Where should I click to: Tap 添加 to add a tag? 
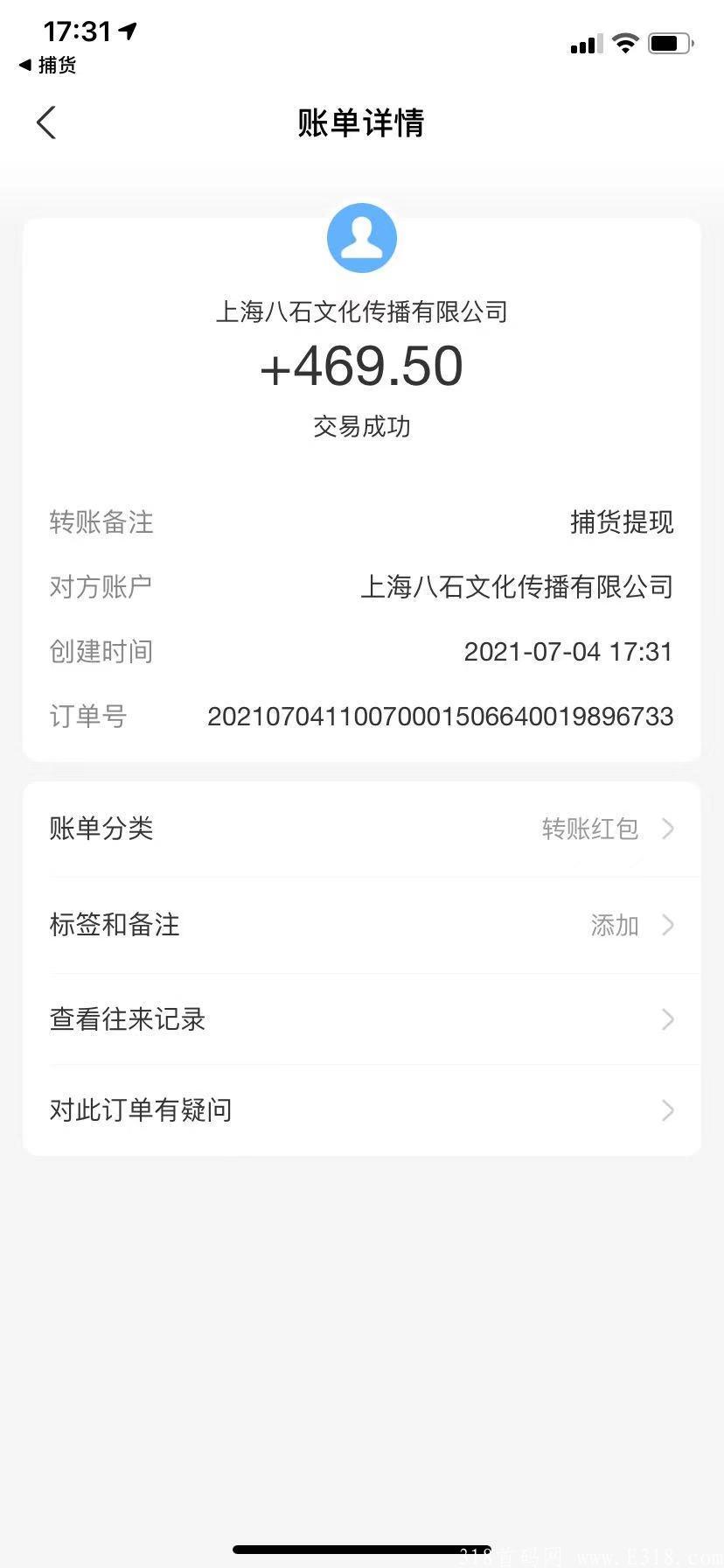615,925
